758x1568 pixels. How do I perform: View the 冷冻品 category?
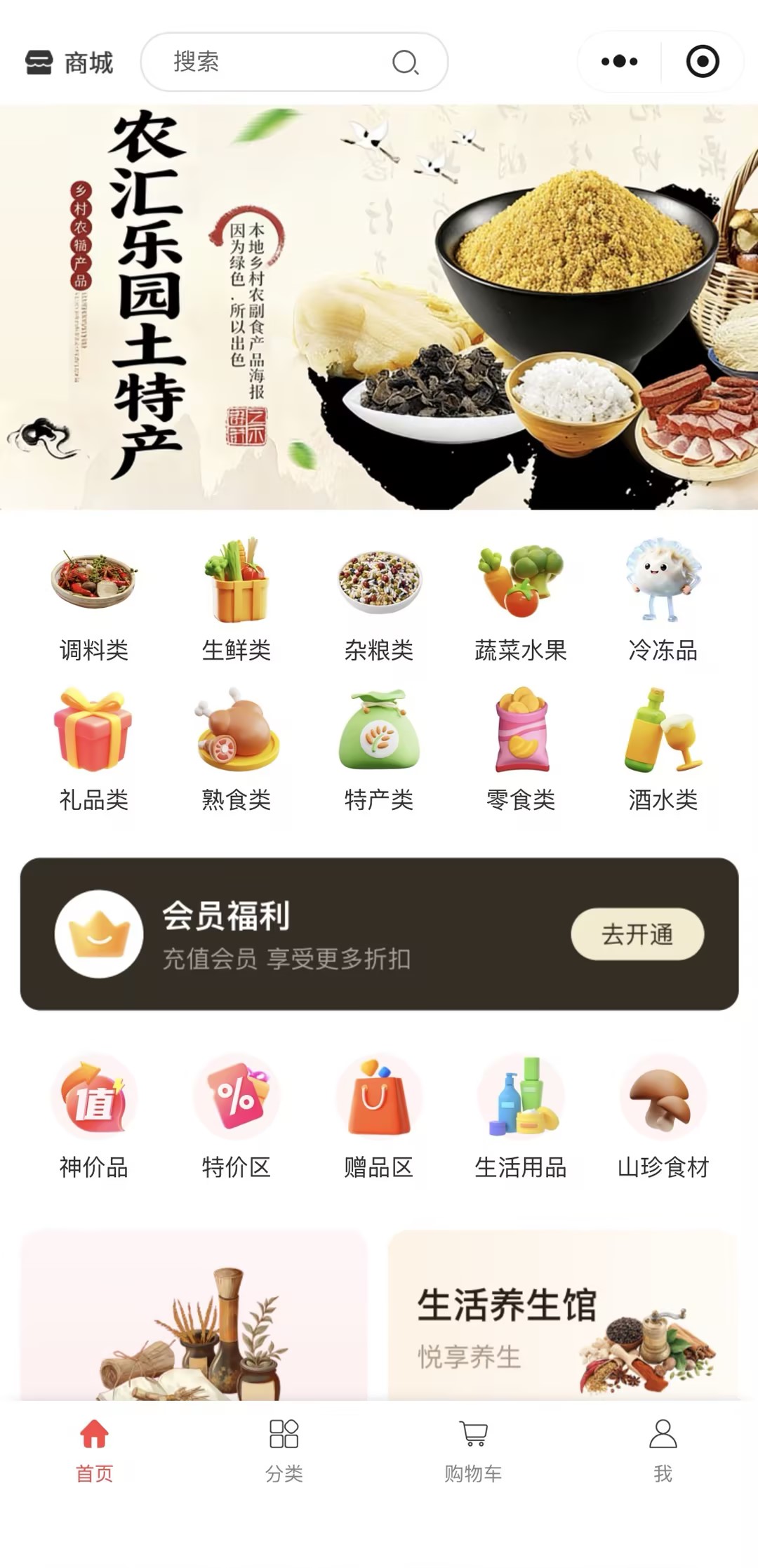tap(663, 600)
